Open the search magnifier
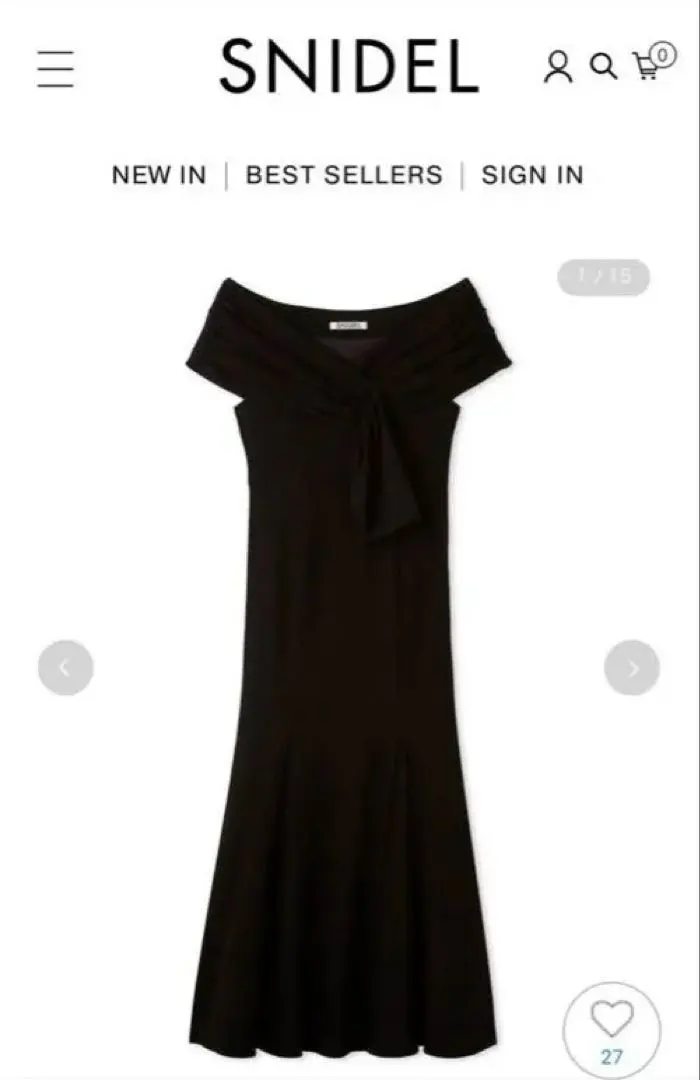 coord(603,67)
